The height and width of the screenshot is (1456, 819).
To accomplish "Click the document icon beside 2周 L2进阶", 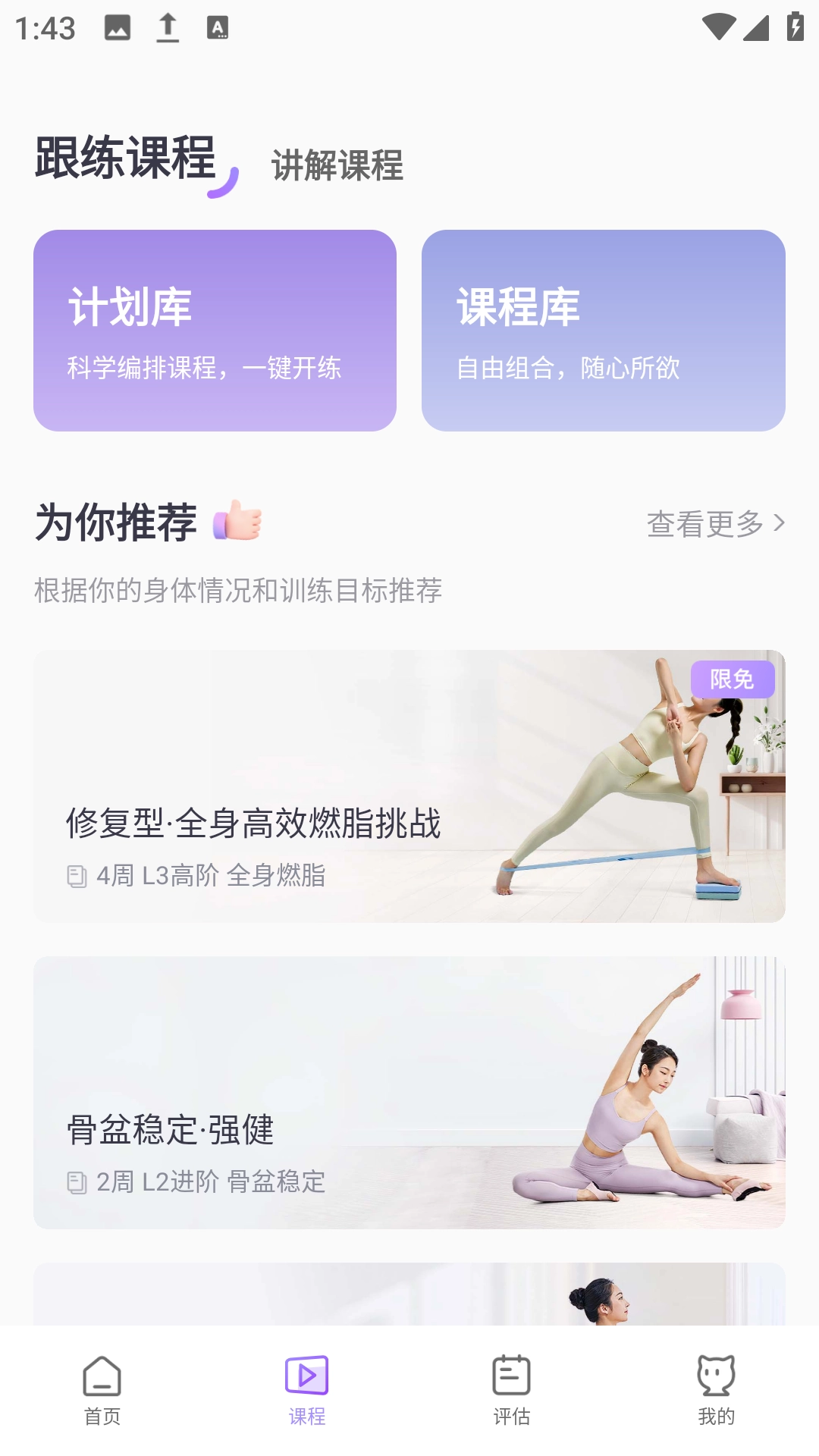I will [76, 1181].
